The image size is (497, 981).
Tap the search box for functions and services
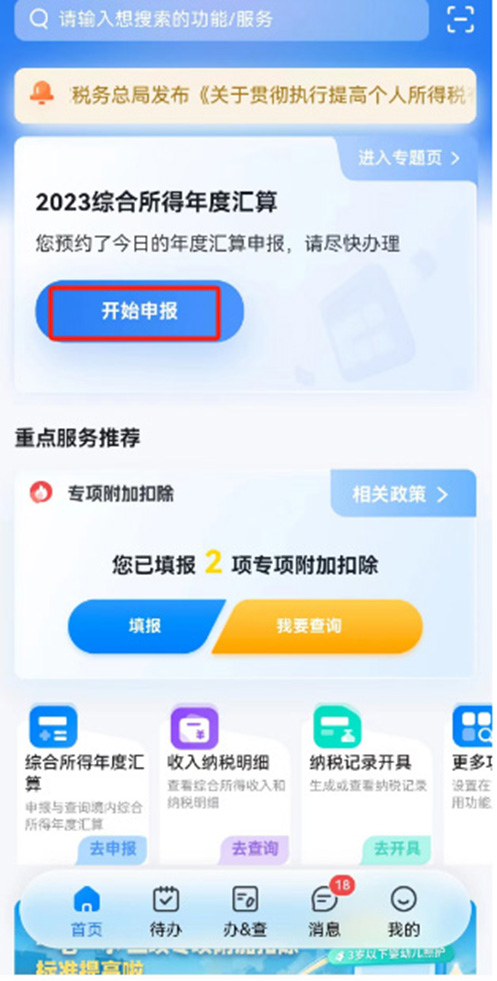click(x=222, y=20)
